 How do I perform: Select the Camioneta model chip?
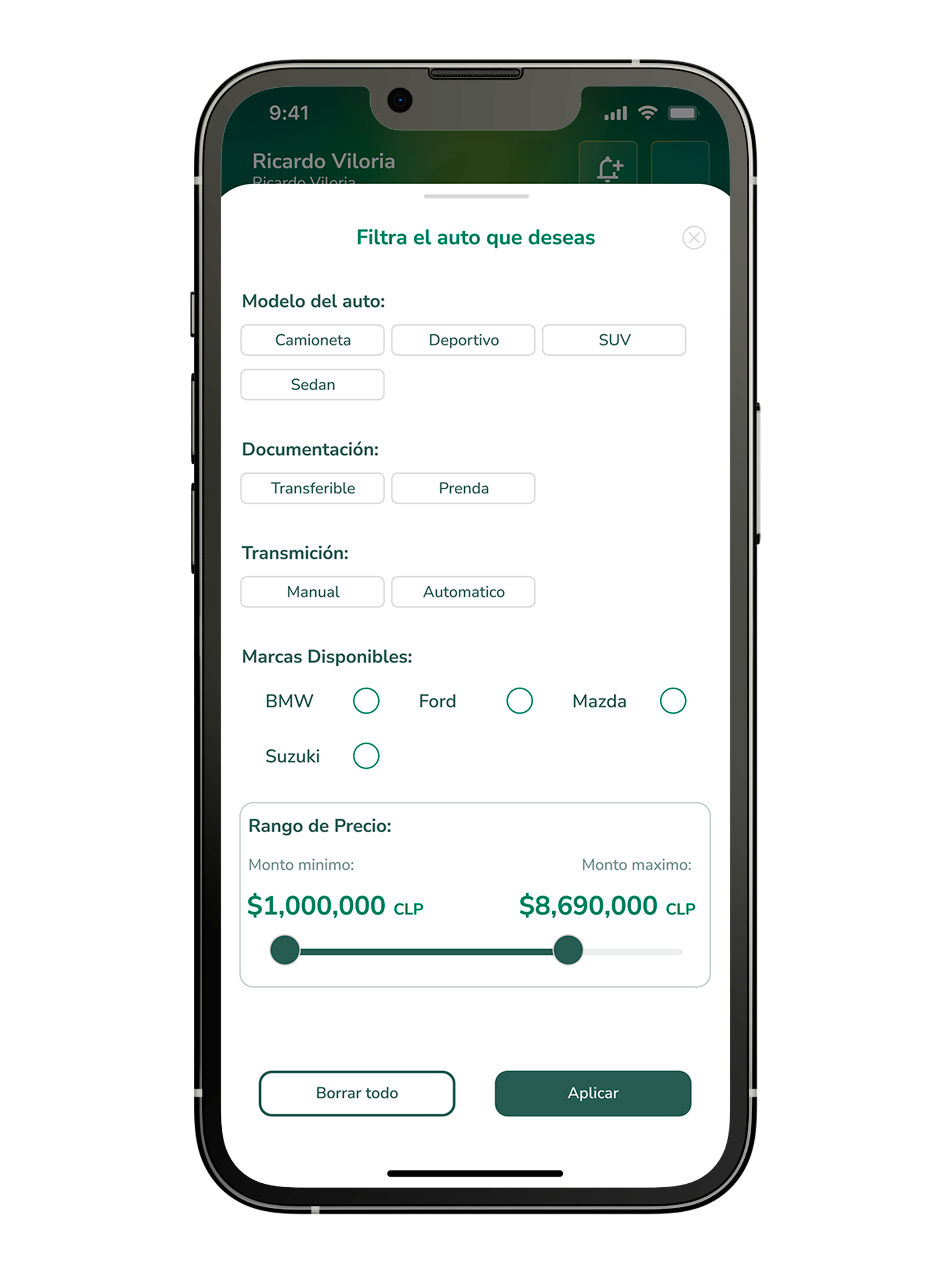312,340
